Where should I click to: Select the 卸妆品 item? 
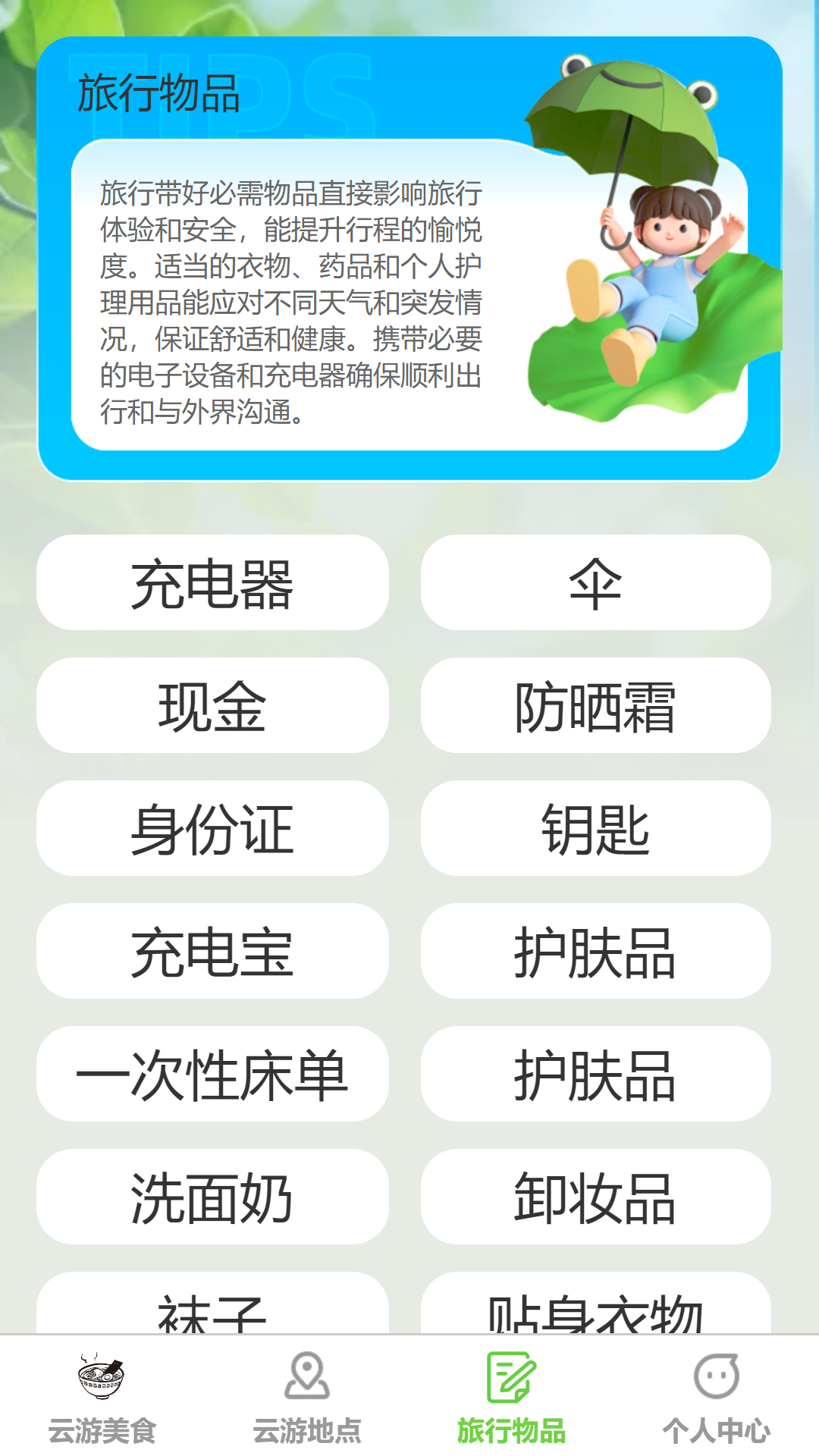tap(595, 1197)
